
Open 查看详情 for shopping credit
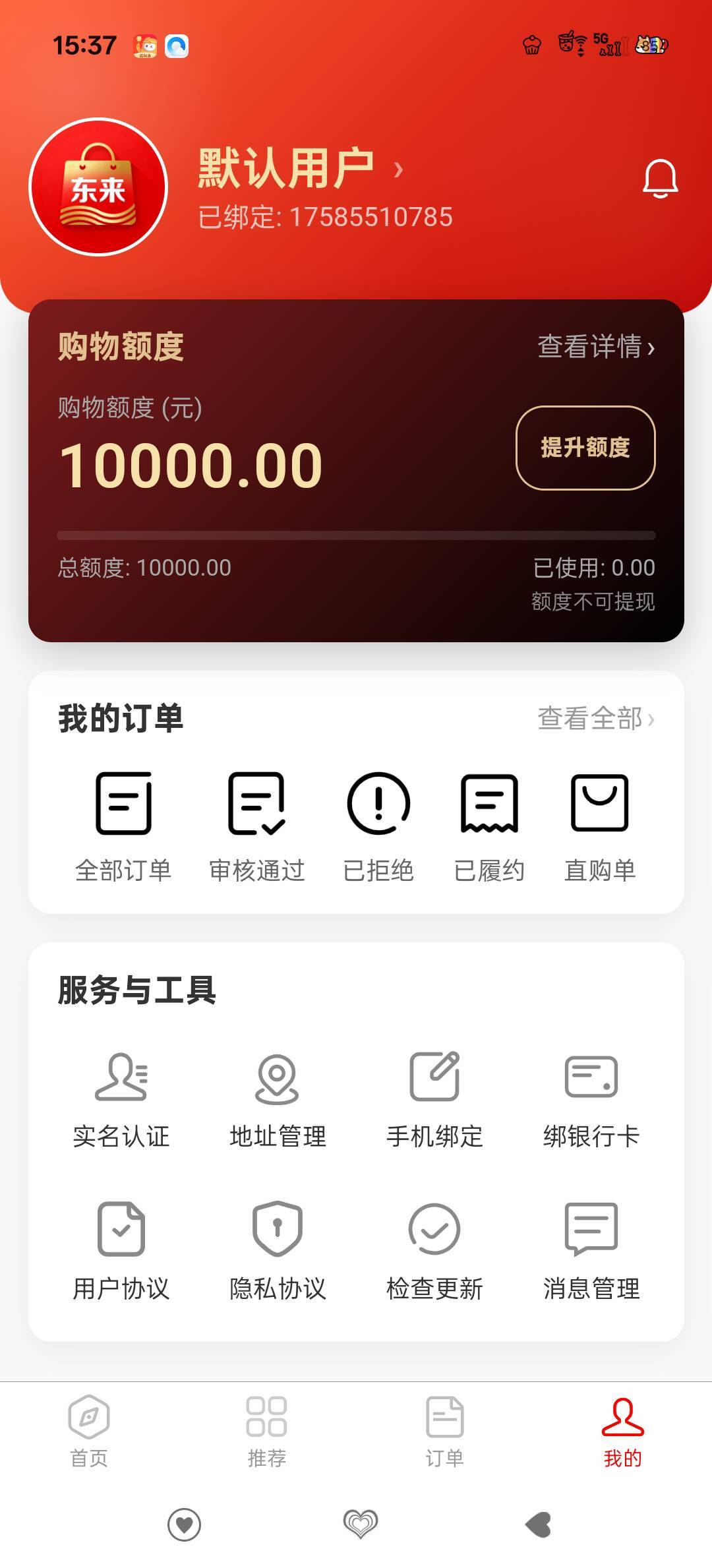click(596, 347)
